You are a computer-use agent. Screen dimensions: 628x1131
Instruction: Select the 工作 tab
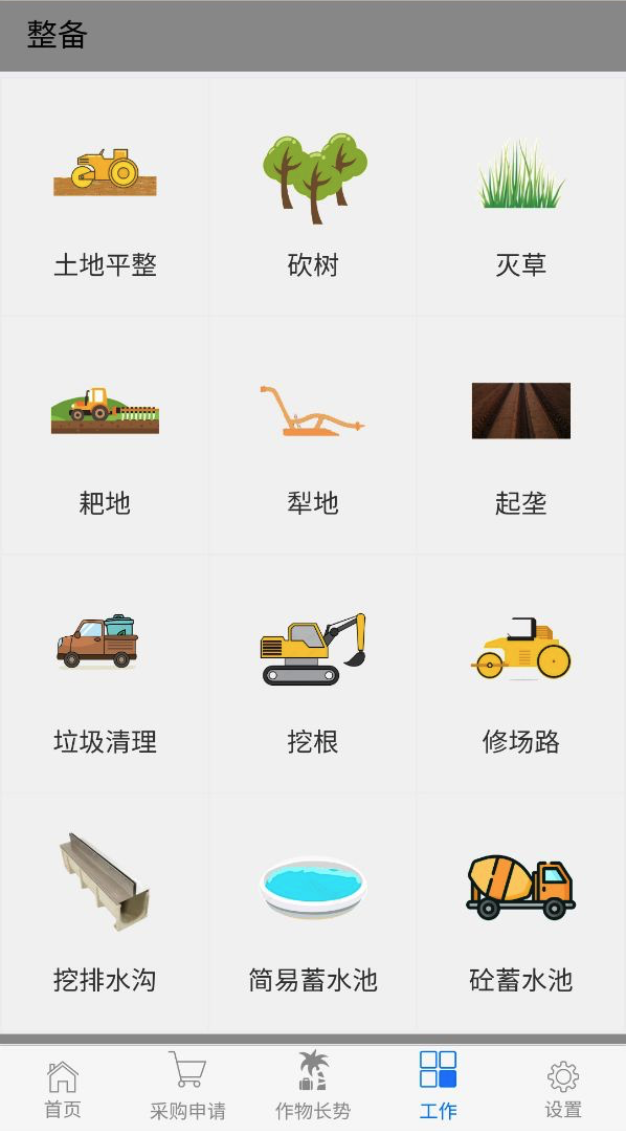pyautogui.click(x=438, y=1088)
